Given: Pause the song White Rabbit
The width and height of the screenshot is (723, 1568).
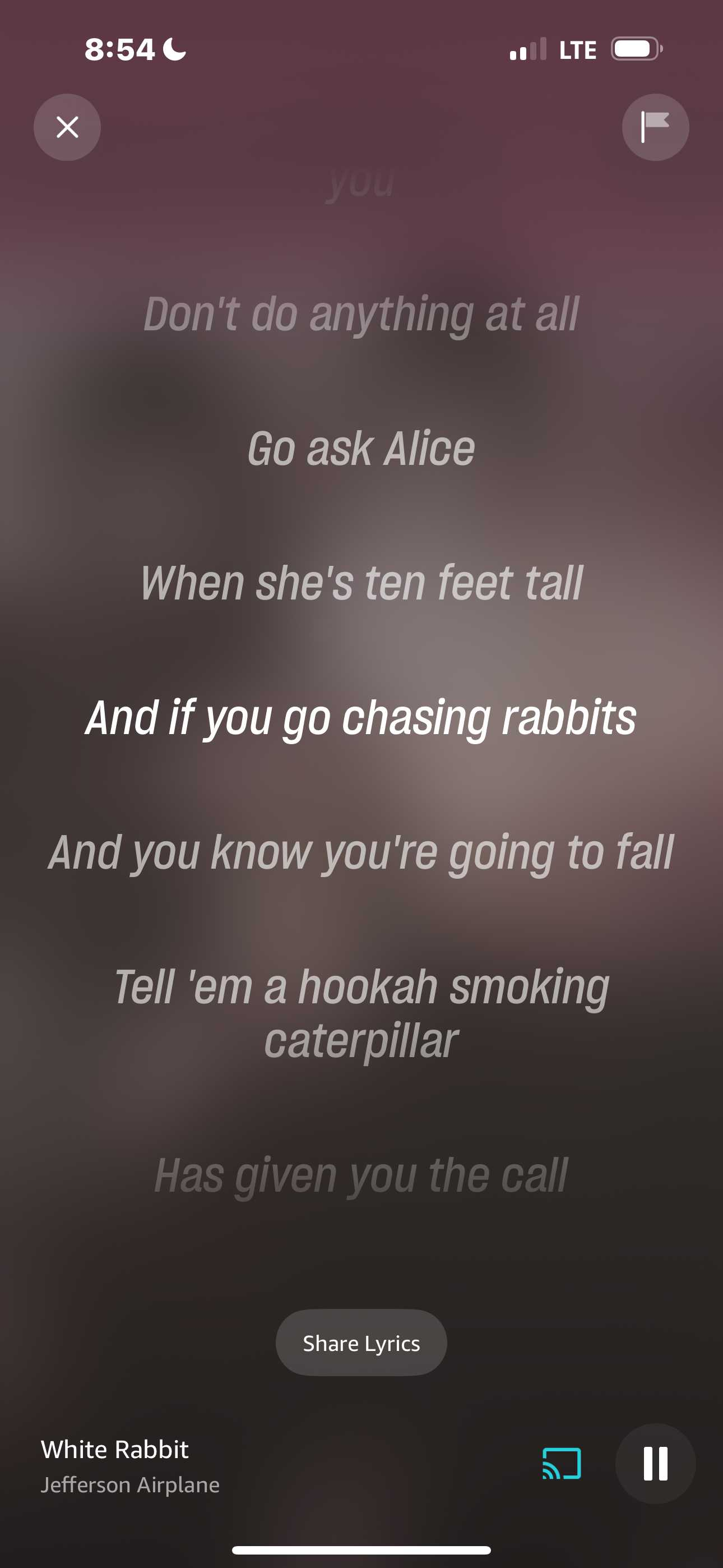Looking at the screenshot, I should tap(655, 1463).
